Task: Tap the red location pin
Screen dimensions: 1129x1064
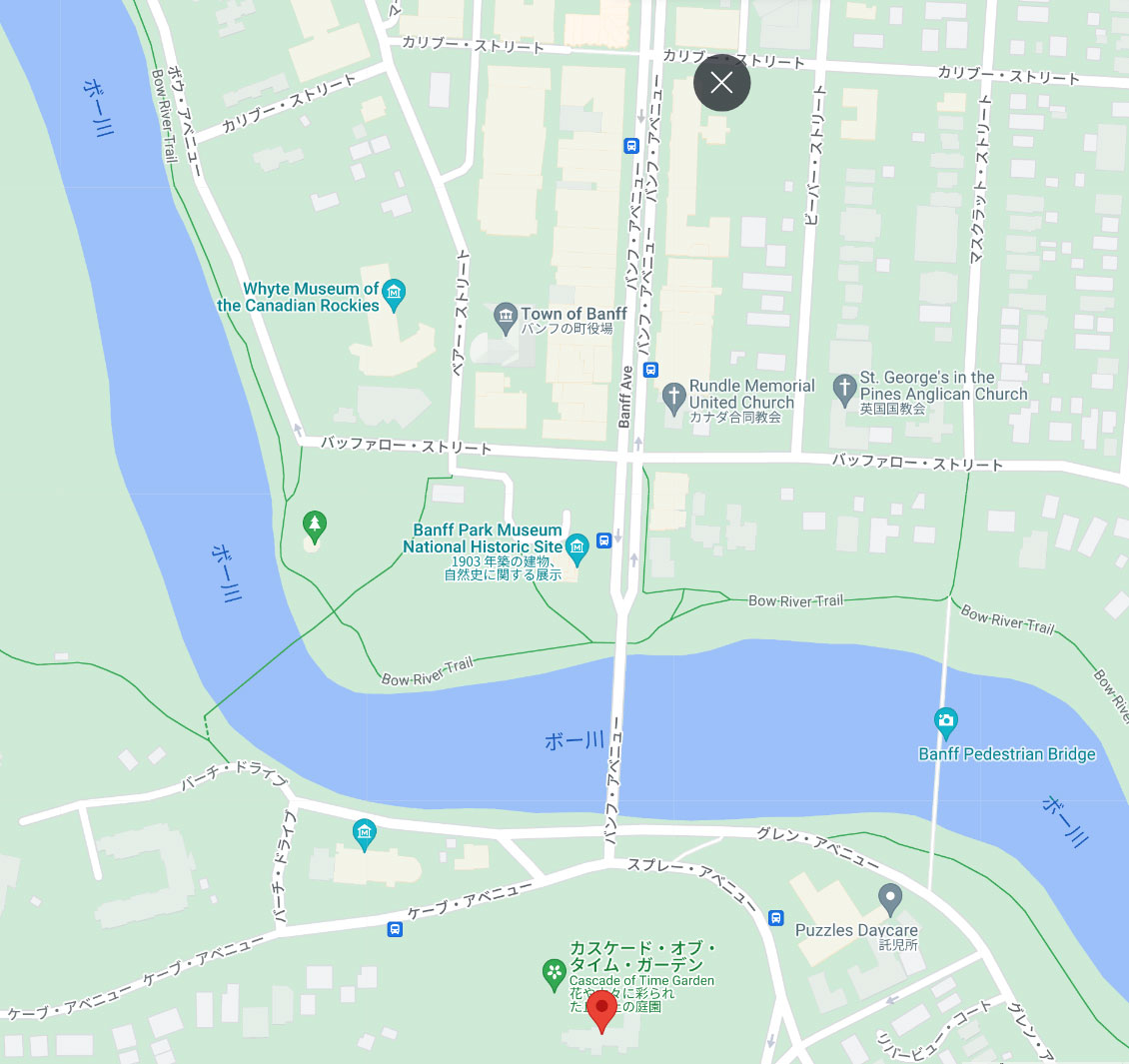Action: tap(600, 1011)
